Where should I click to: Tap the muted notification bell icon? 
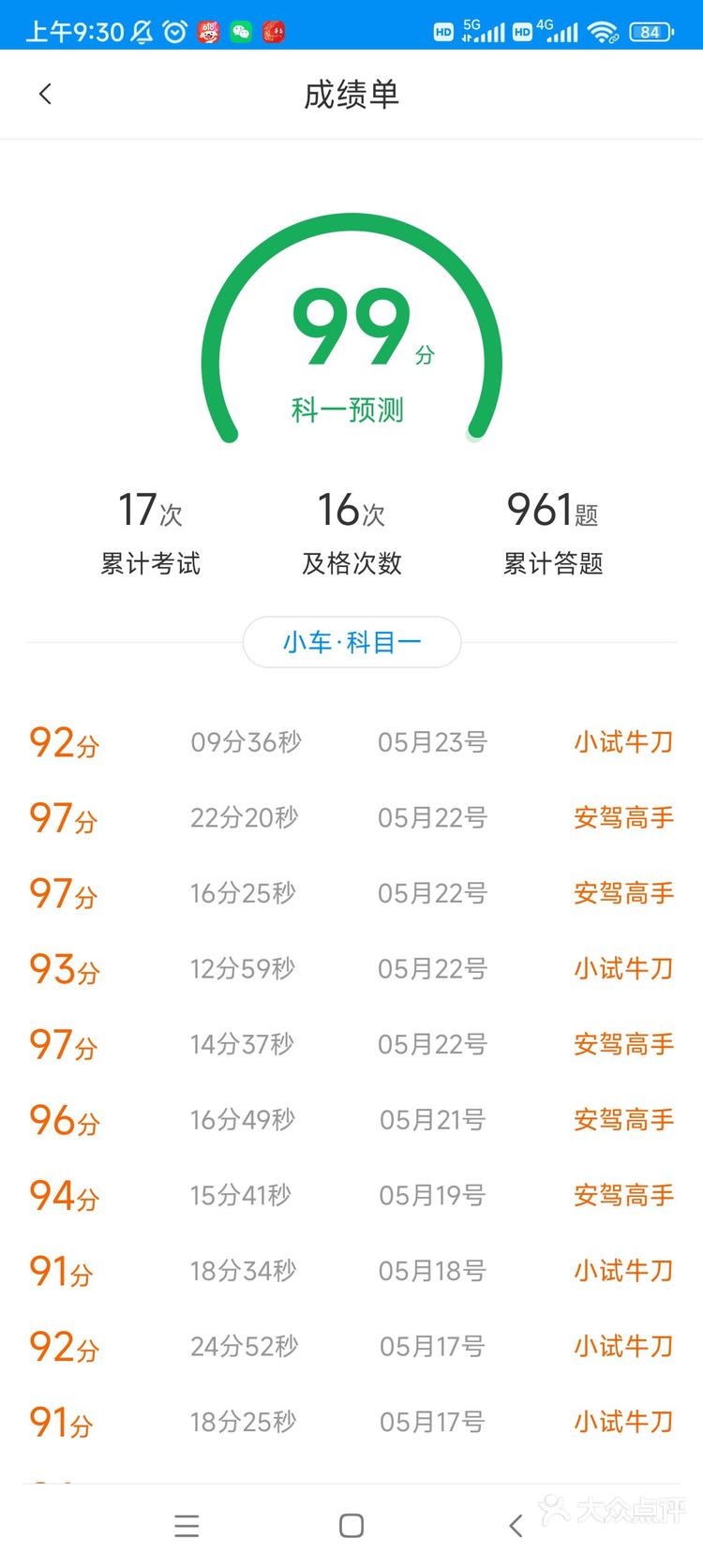tap(141, 31)
